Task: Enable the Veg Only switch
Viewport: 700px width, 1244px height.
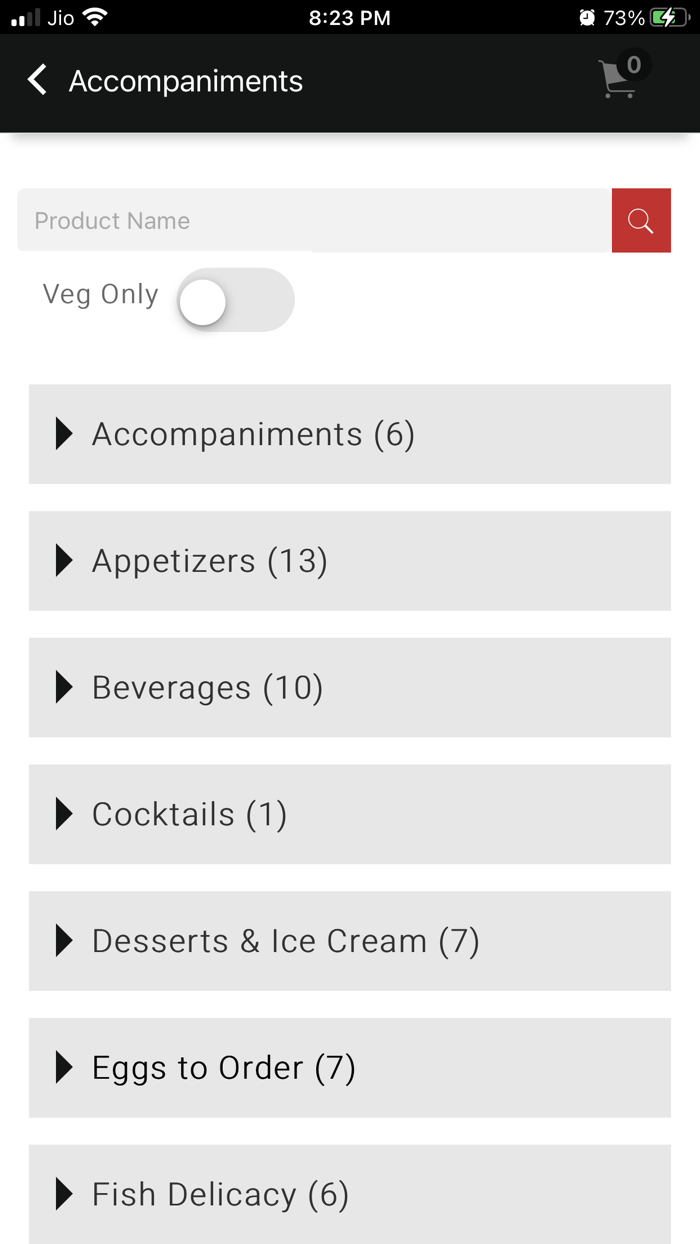Action: 235,300
